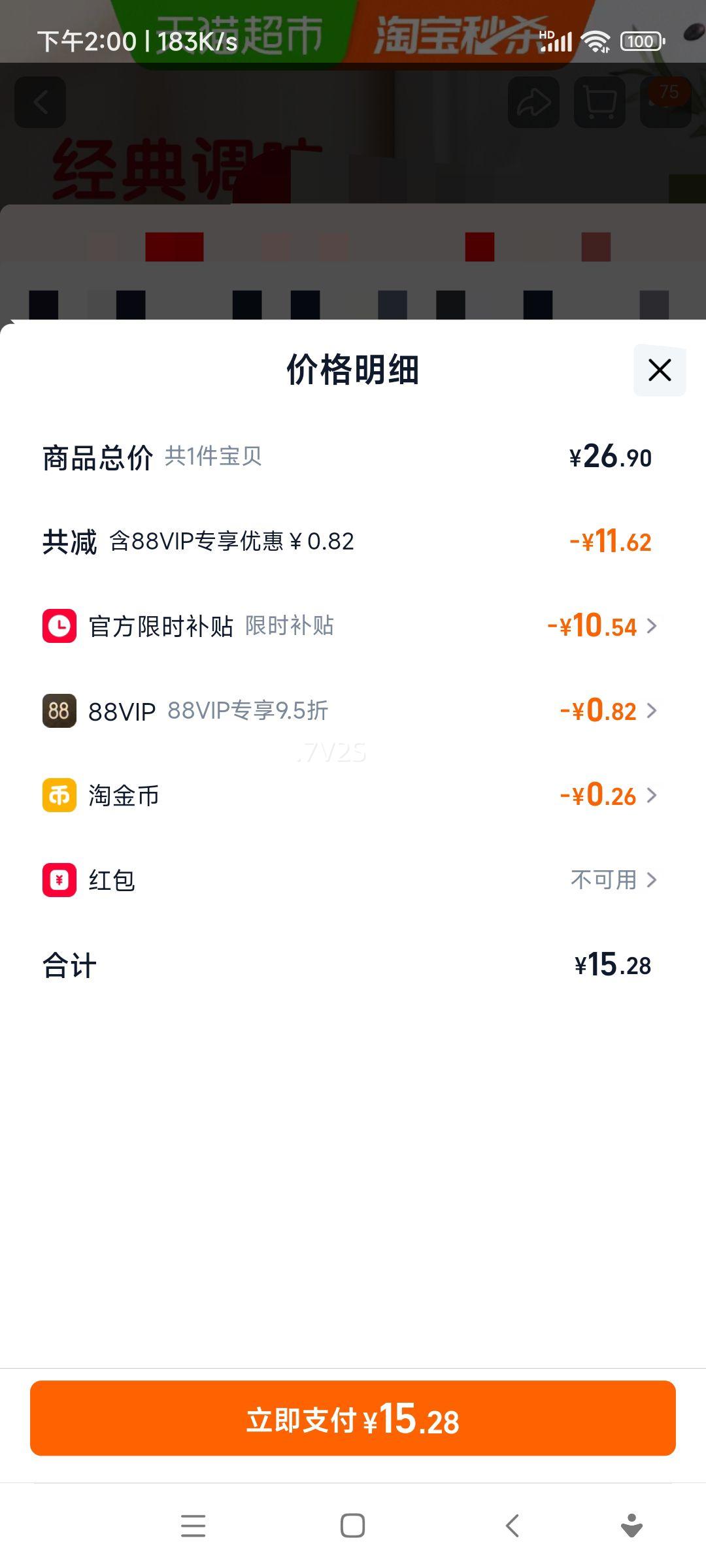Viewport: 706px width, 1568px height.
Task: Open the recent apps menu button
Action: 193,1526
